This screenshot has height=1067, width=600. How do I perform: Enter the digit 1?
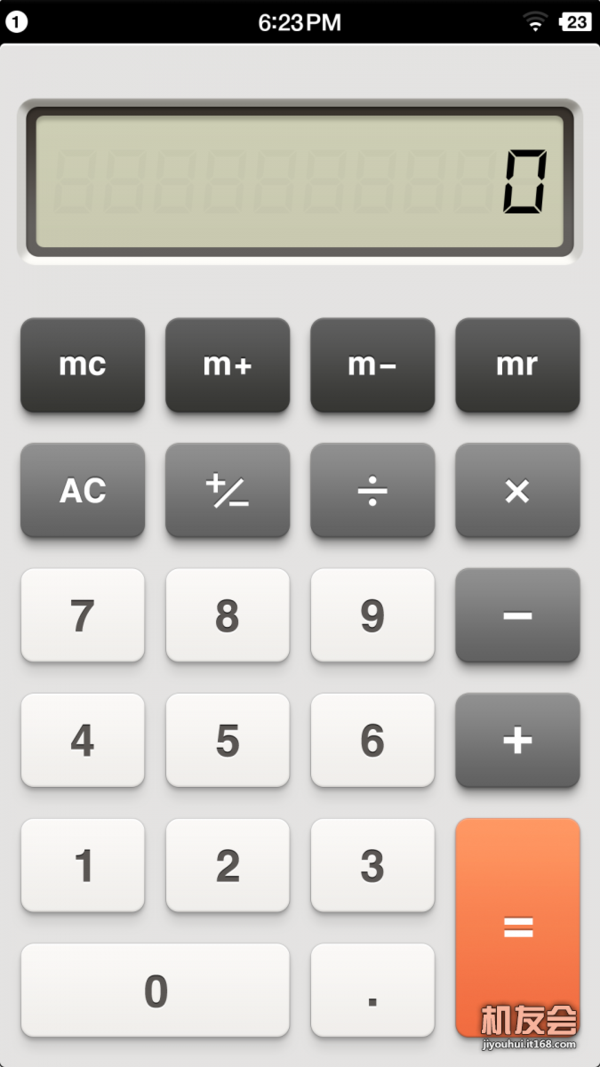(x=82, y=865)
